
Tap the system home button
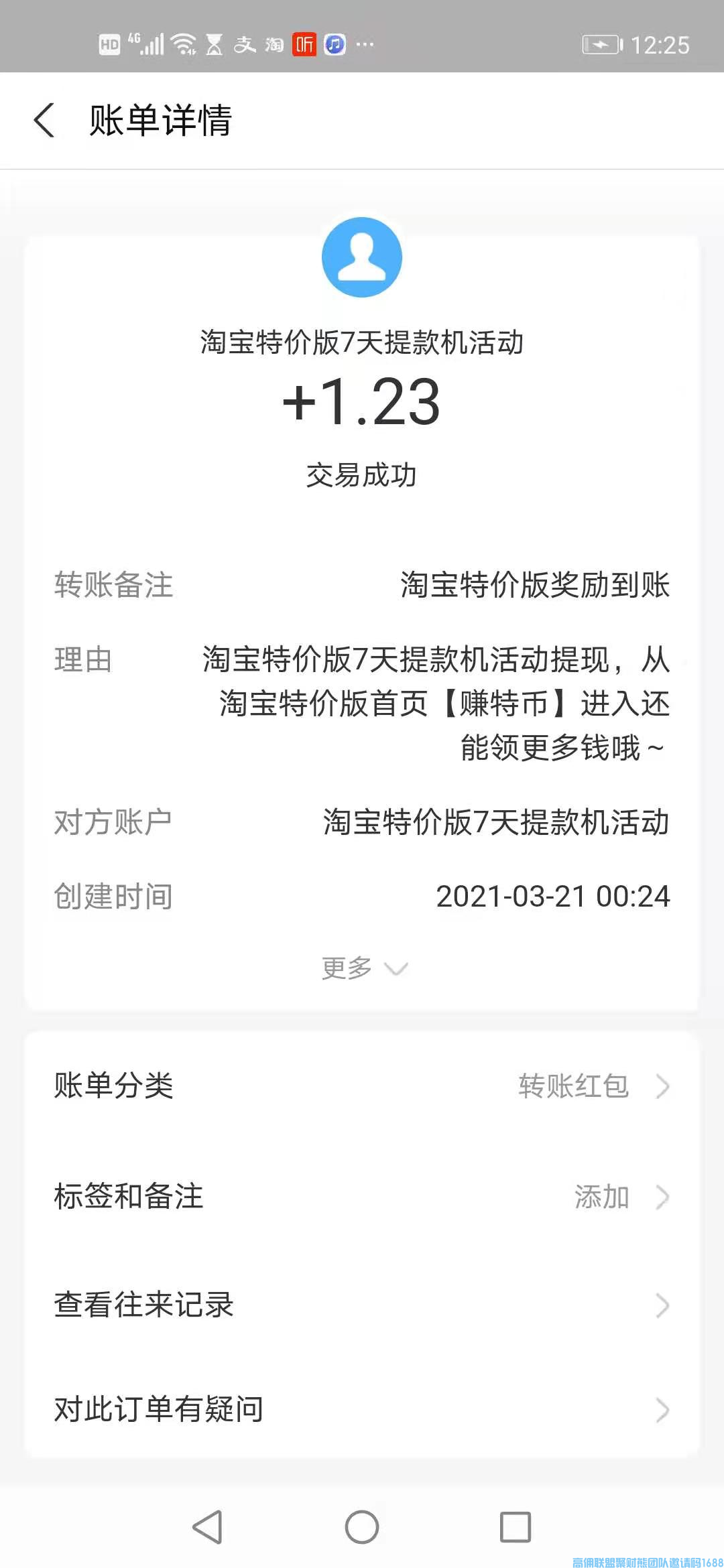tap(362, 1527)
